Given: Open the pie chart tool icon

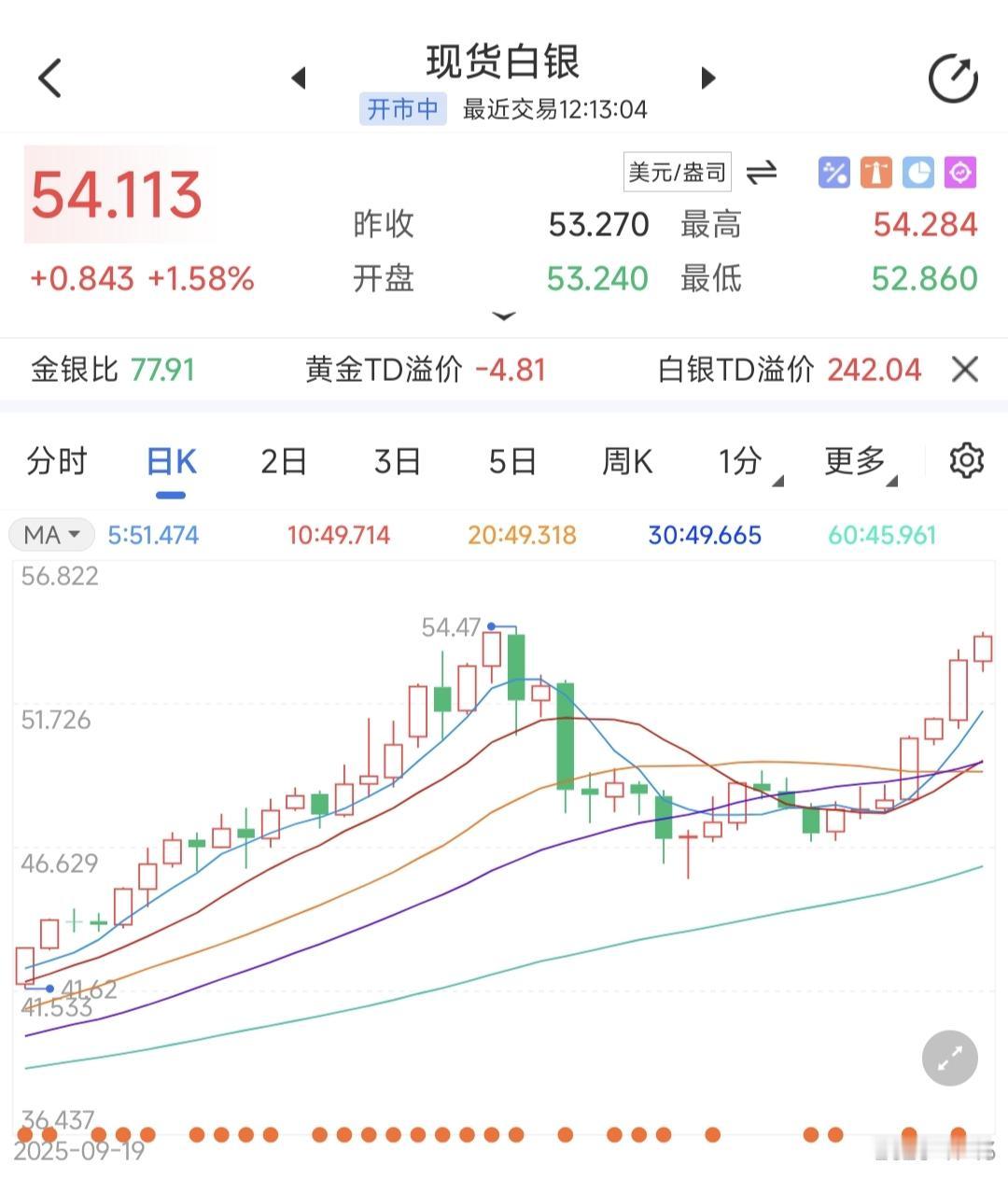Looking at the screenshot, I should [x=918, y=173].
